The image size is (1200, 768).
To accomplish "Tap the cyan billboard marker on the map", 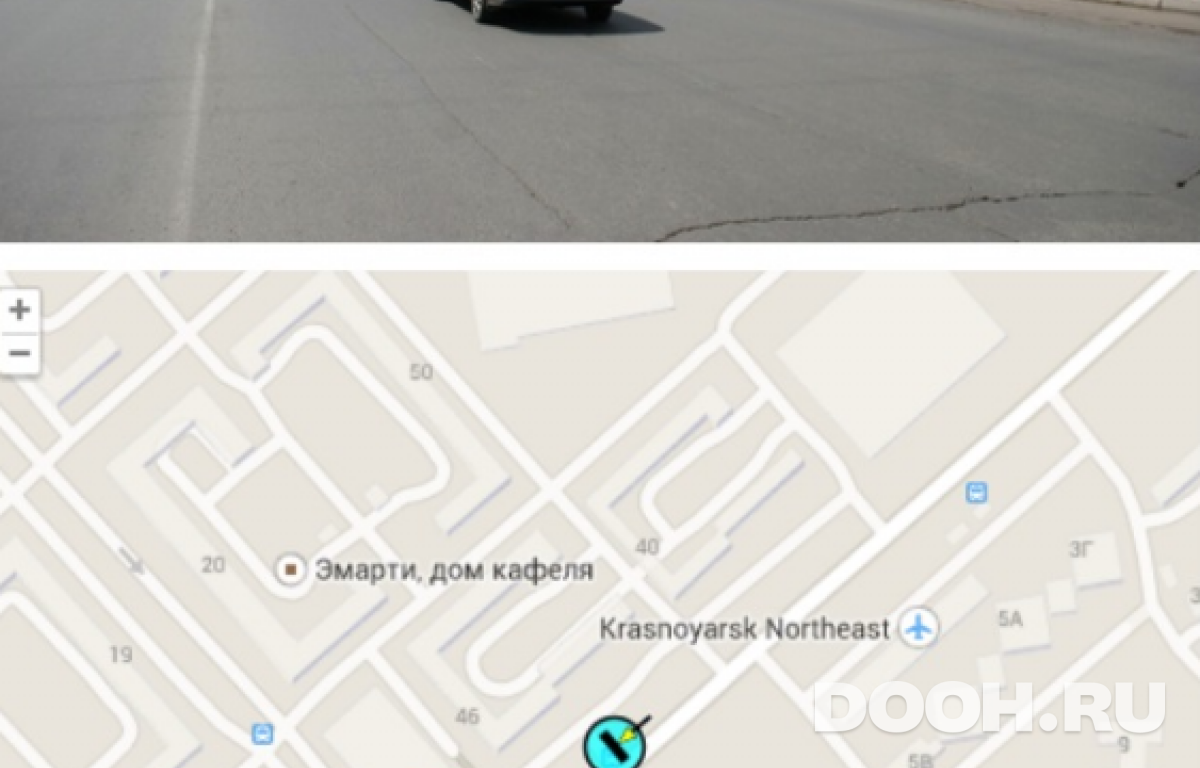I will (614, 744).
